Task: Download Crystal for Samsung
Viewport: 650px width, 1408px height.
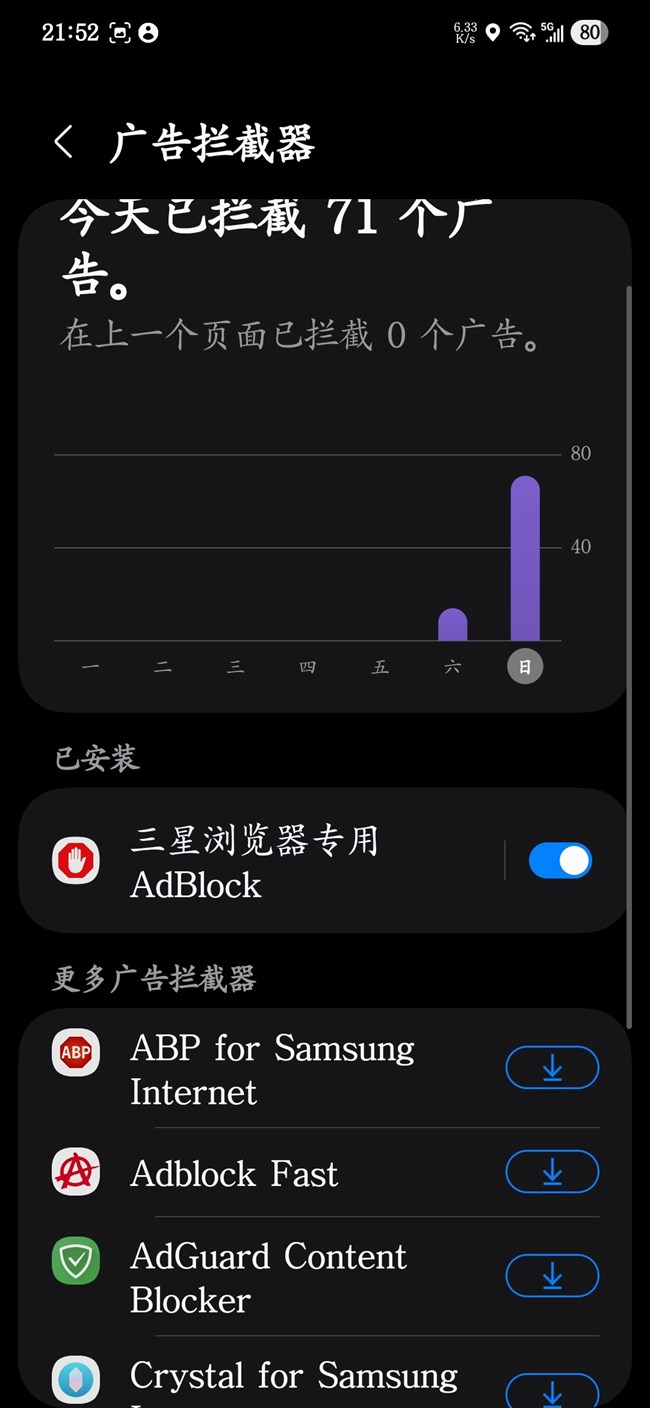Action: (x=552, y=1388)
